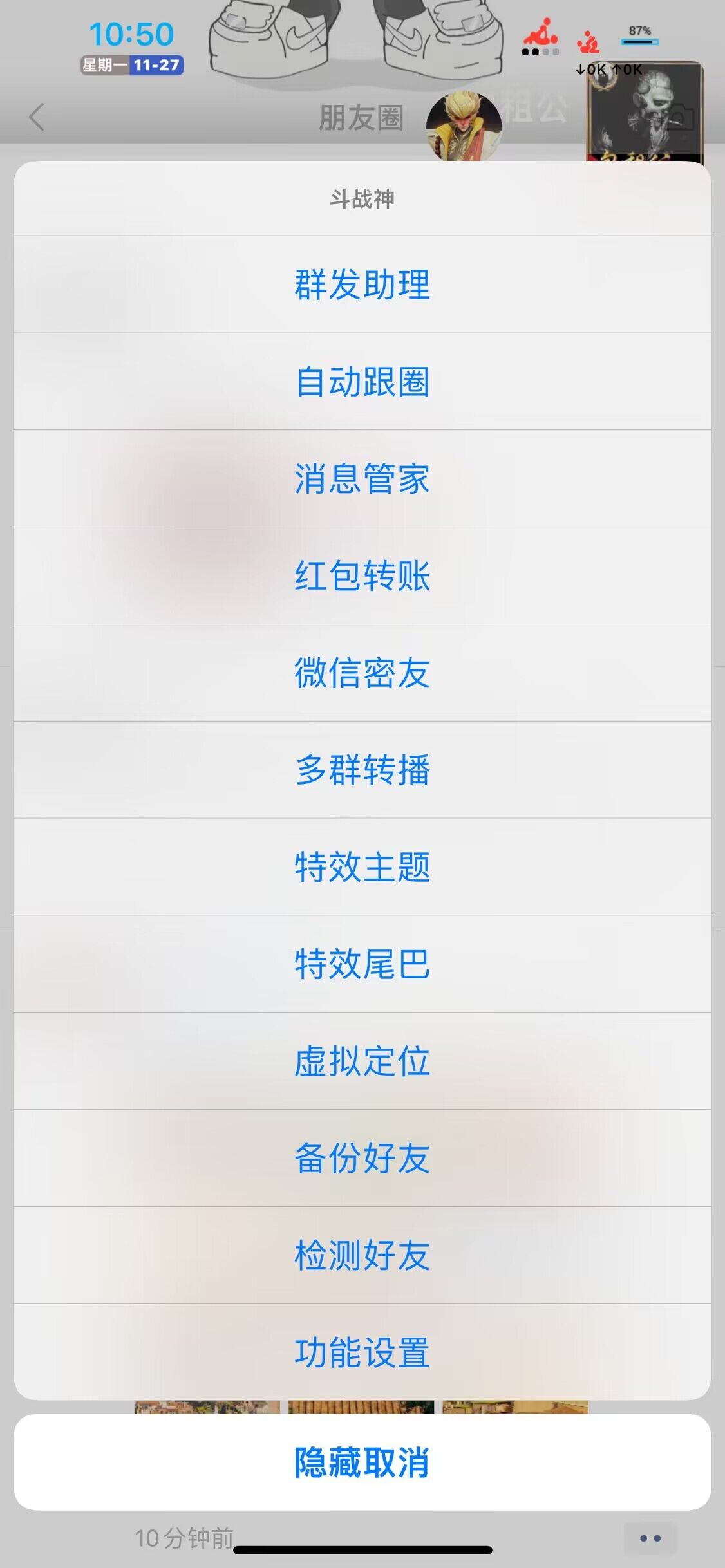Image resolution: width=725 pixels, height=1568 pixels.
Task: Tap the back chevron at top left
Action: pyautogui.click(x=37, y=116)
